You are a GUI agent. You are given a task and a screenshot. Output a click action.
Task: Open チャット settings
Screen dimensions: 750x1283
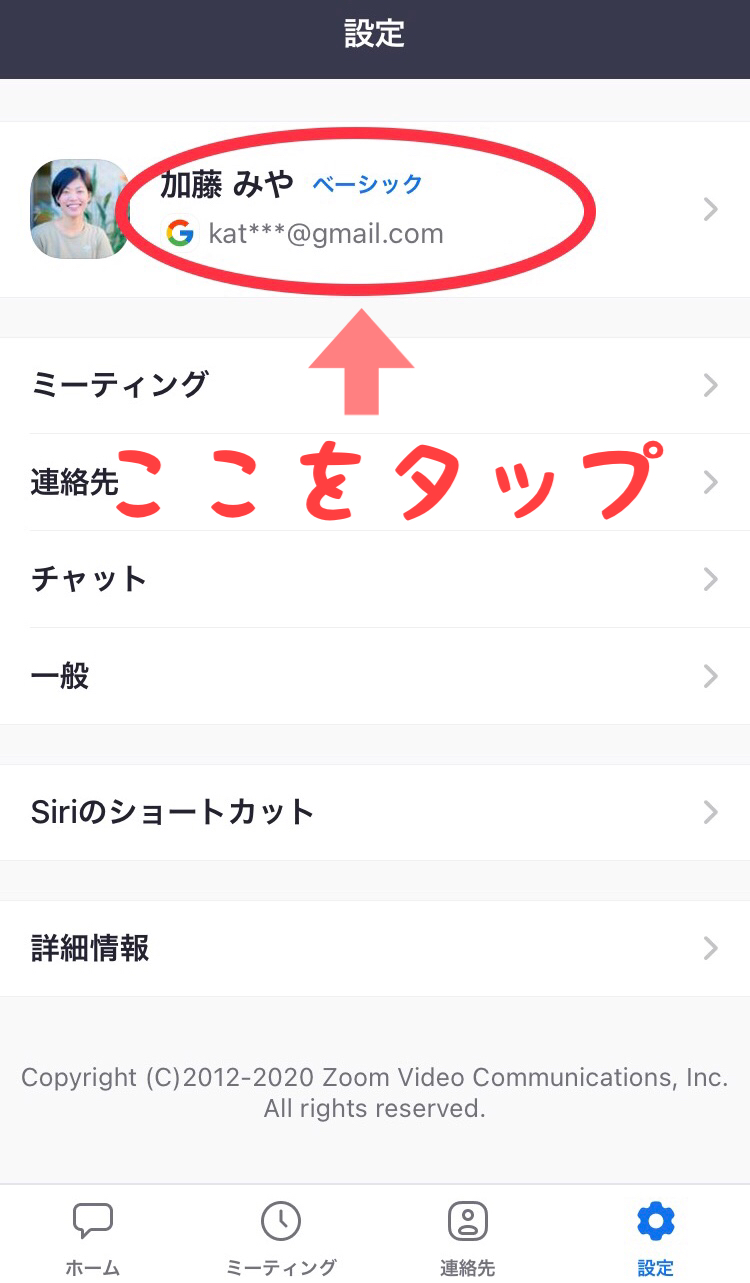pos(375,579)
